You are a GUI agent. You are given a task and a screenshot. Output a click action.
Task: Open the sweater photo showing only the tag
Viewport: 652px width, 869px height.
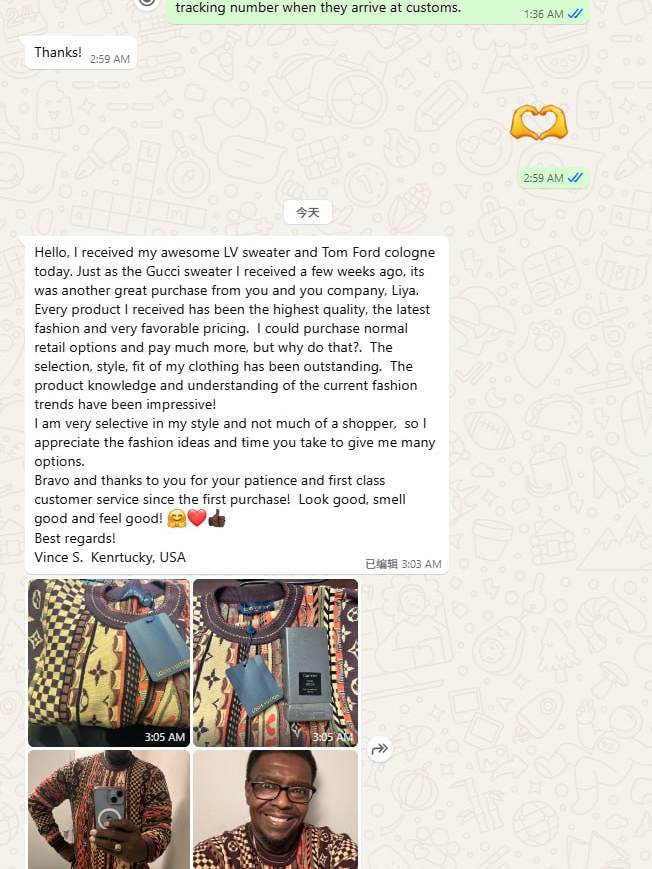(x=108, y=662)
